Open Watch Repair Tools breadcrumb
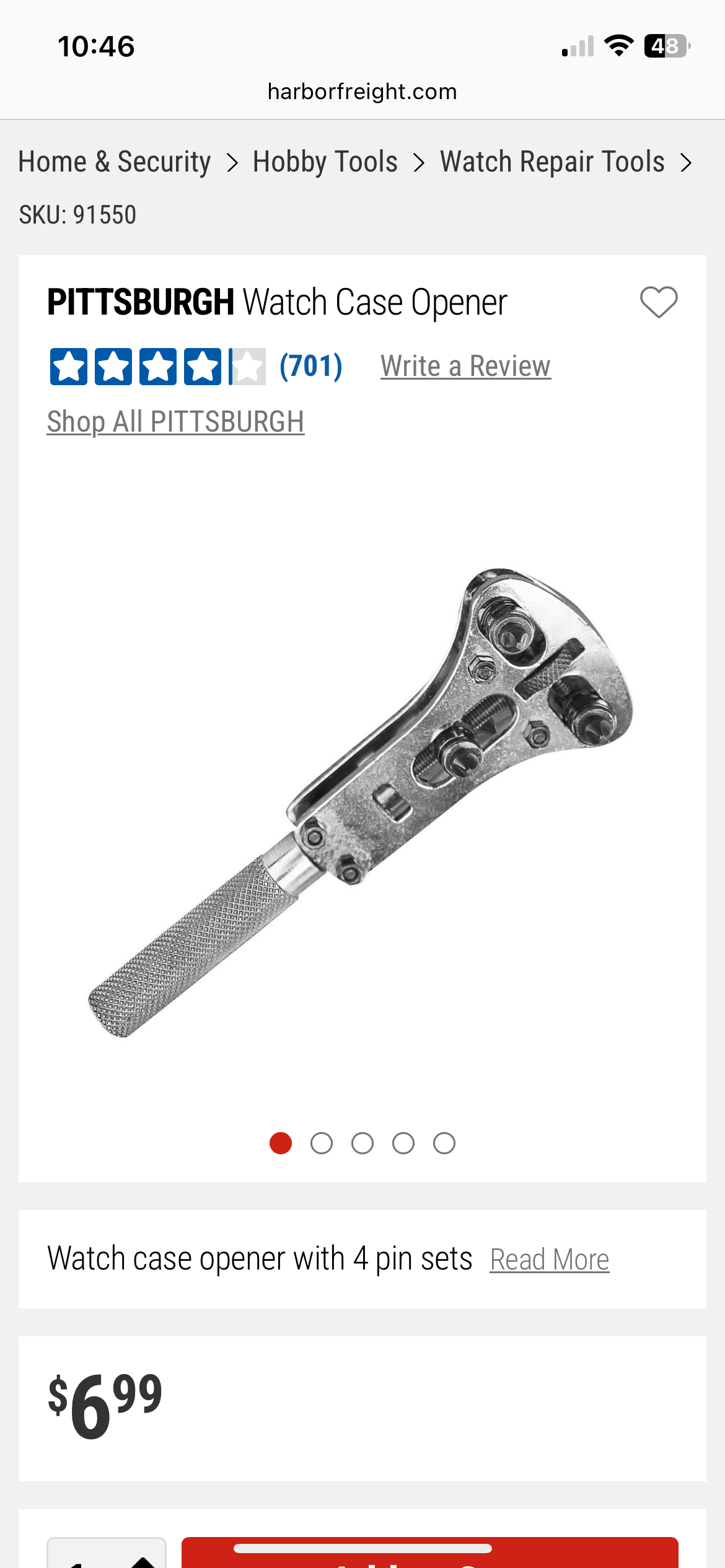The image size is (725, 1568). [x=552, y=162]
